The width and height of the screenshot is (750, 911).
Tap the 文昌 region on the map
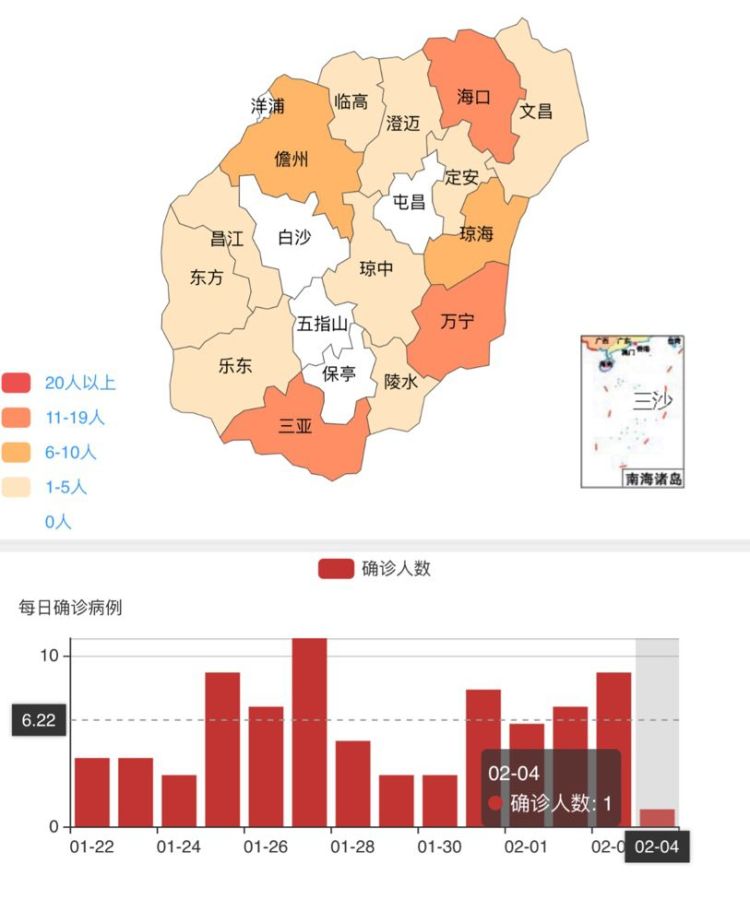tap(537, 110)
